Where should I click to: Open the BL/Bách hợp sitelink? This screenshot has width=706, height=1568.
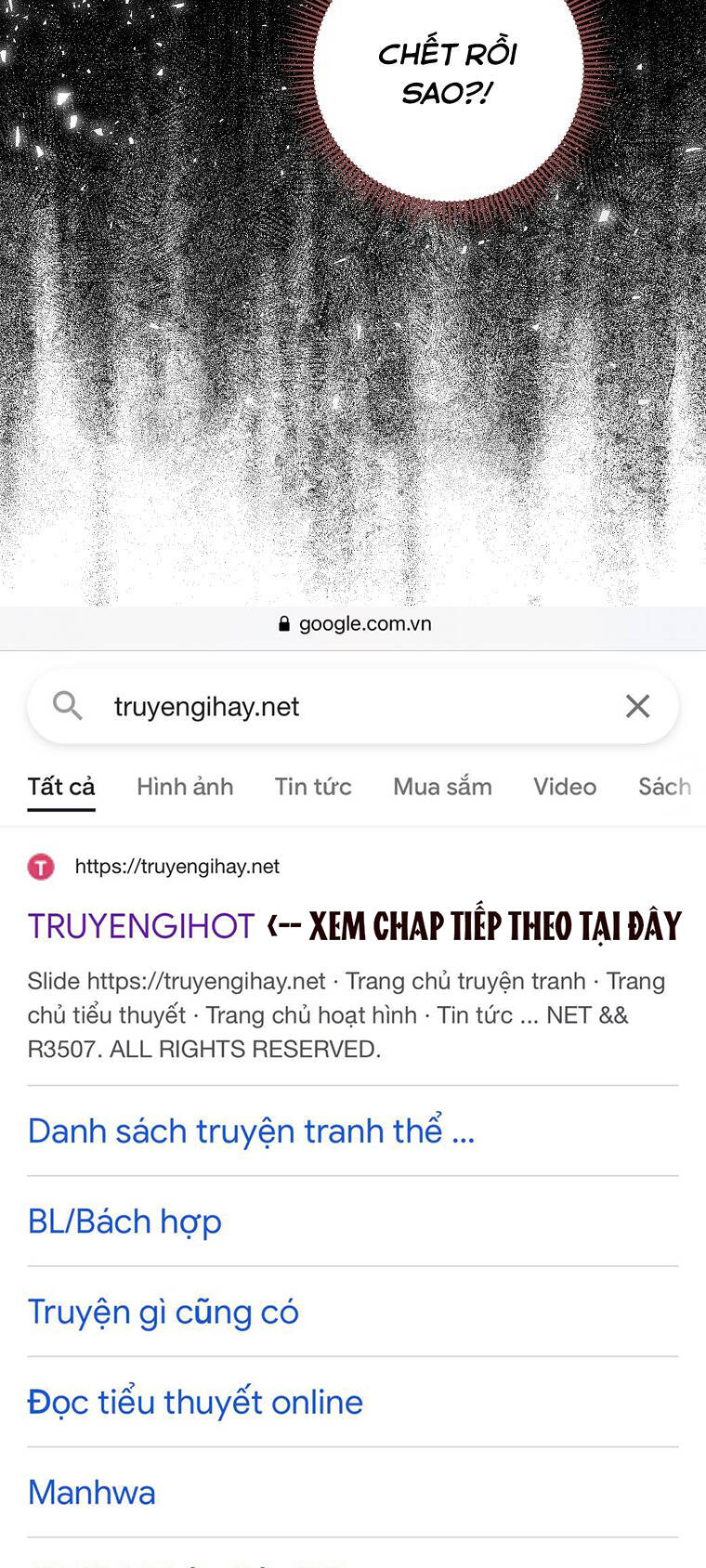pos(124,1222)
